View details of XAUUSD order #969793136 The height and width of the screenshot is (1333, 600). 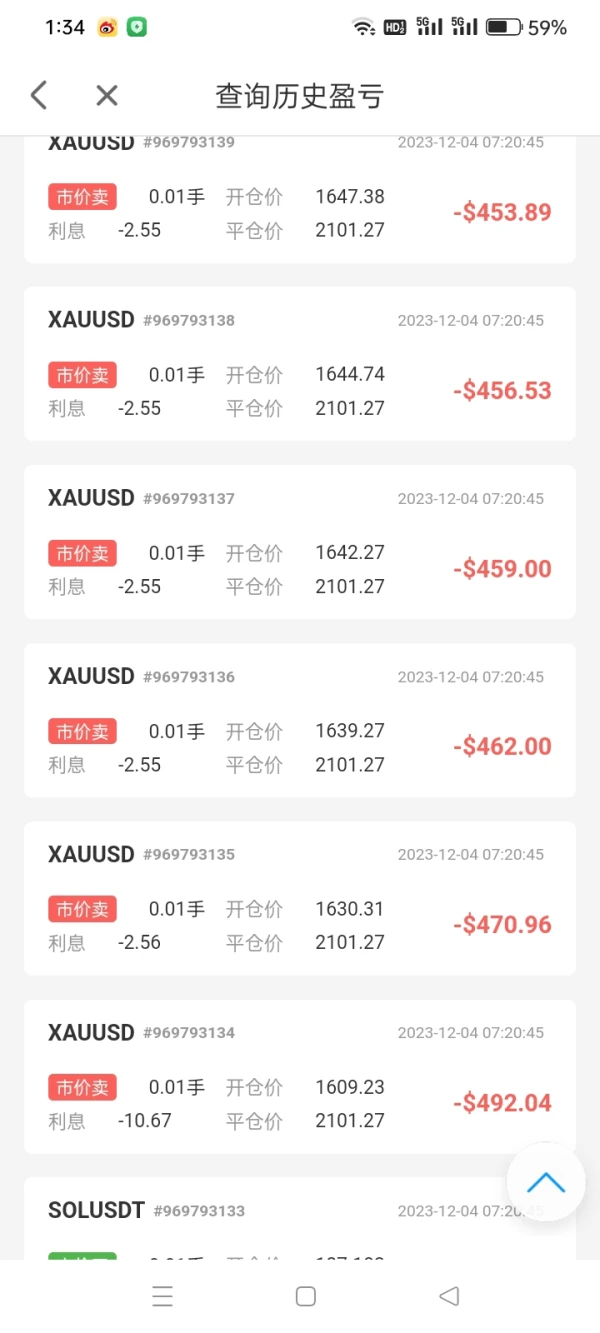(x=299, y=720)
